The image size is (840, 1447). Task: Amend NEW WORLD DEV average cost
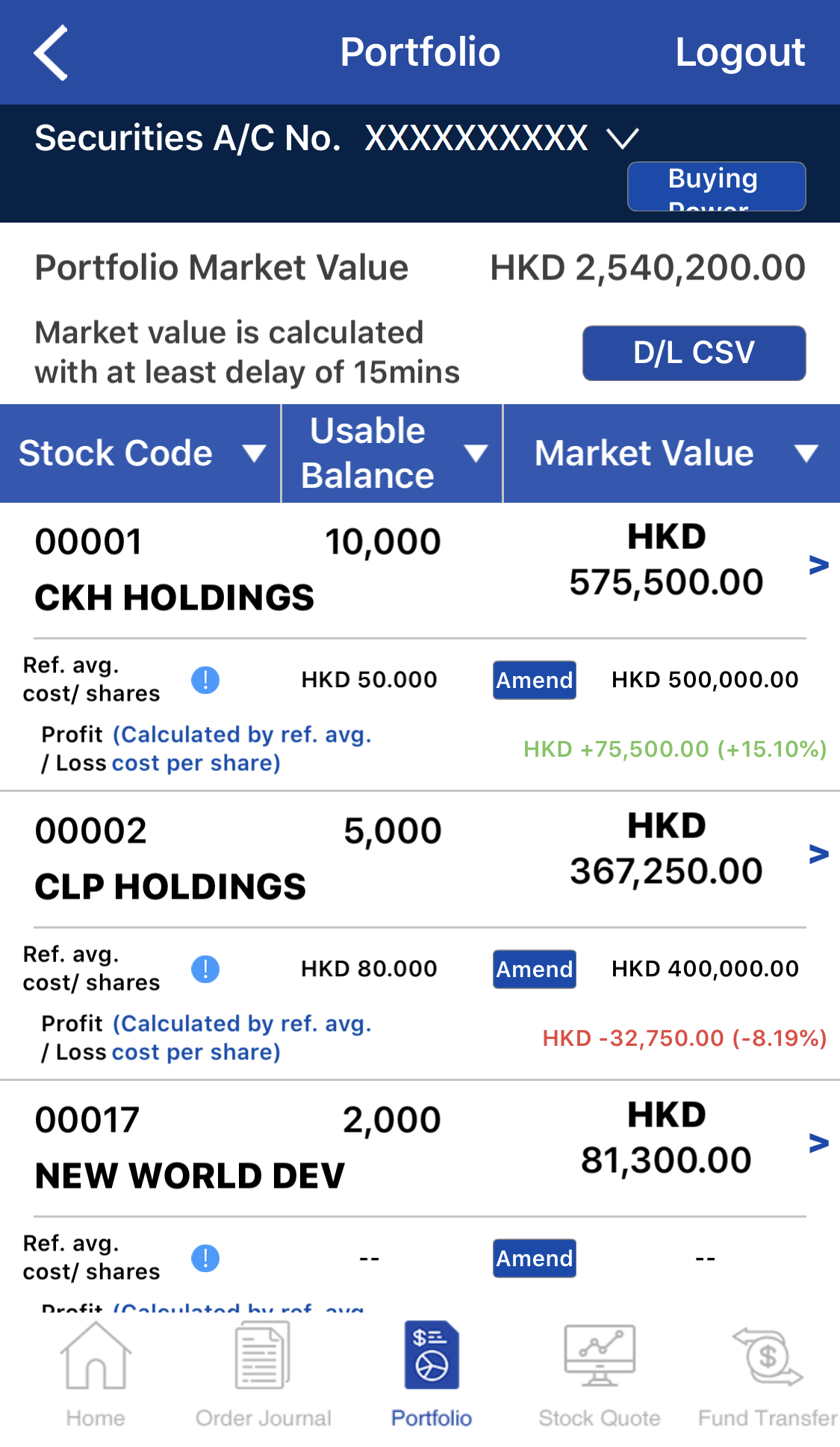click(534, 1258)
